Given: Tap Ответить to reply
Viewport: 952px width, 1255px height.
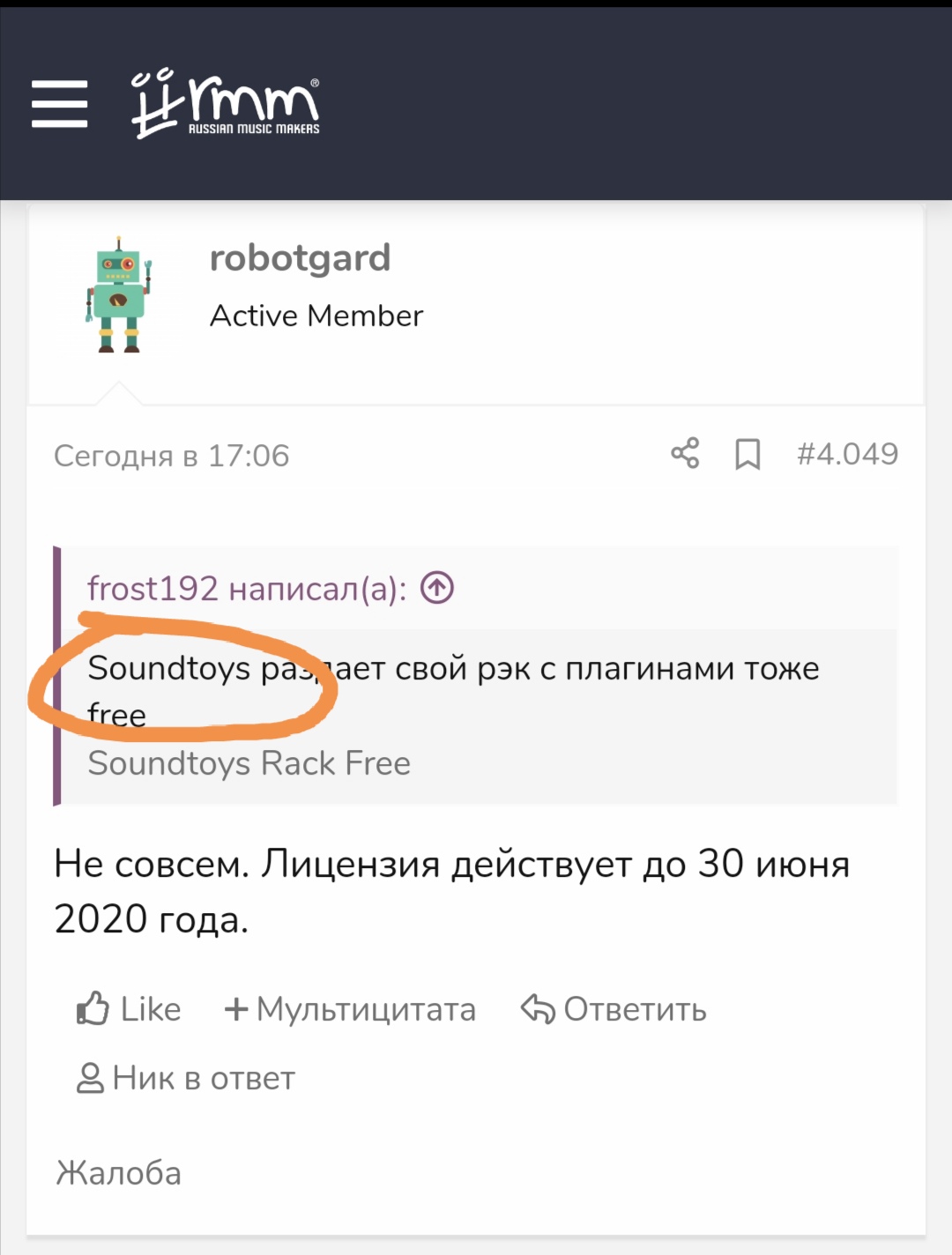Looking at the screenshot, I should [x=614, y=1009].
